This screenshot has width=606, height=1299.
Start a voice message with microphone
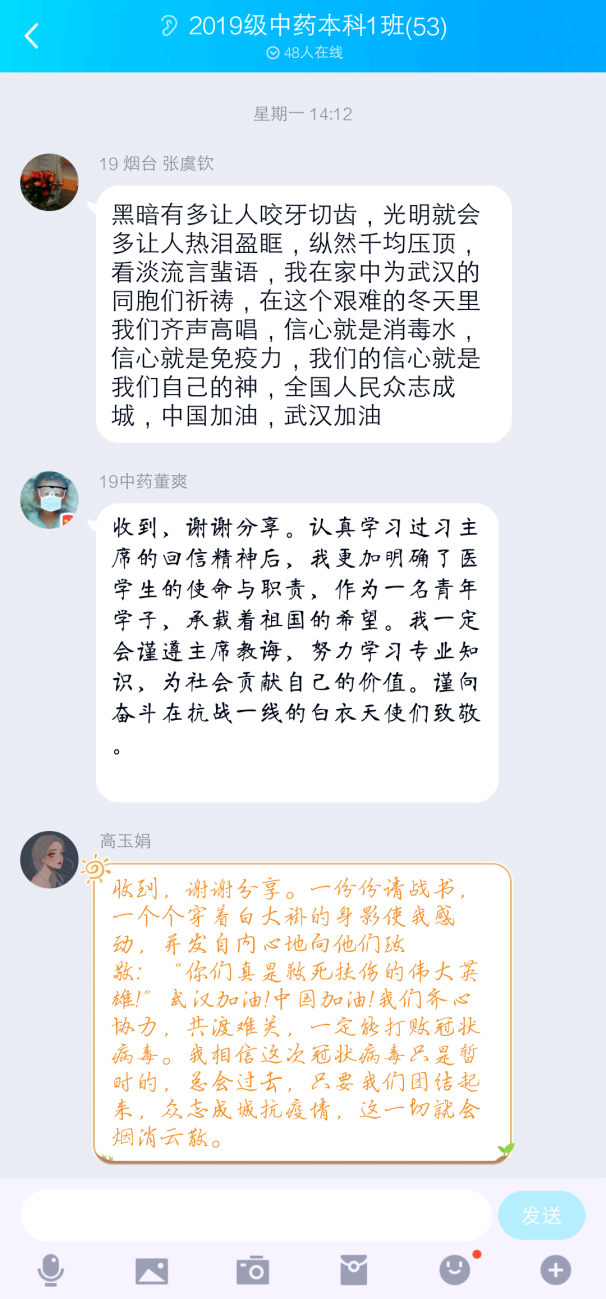point(50,1270)
